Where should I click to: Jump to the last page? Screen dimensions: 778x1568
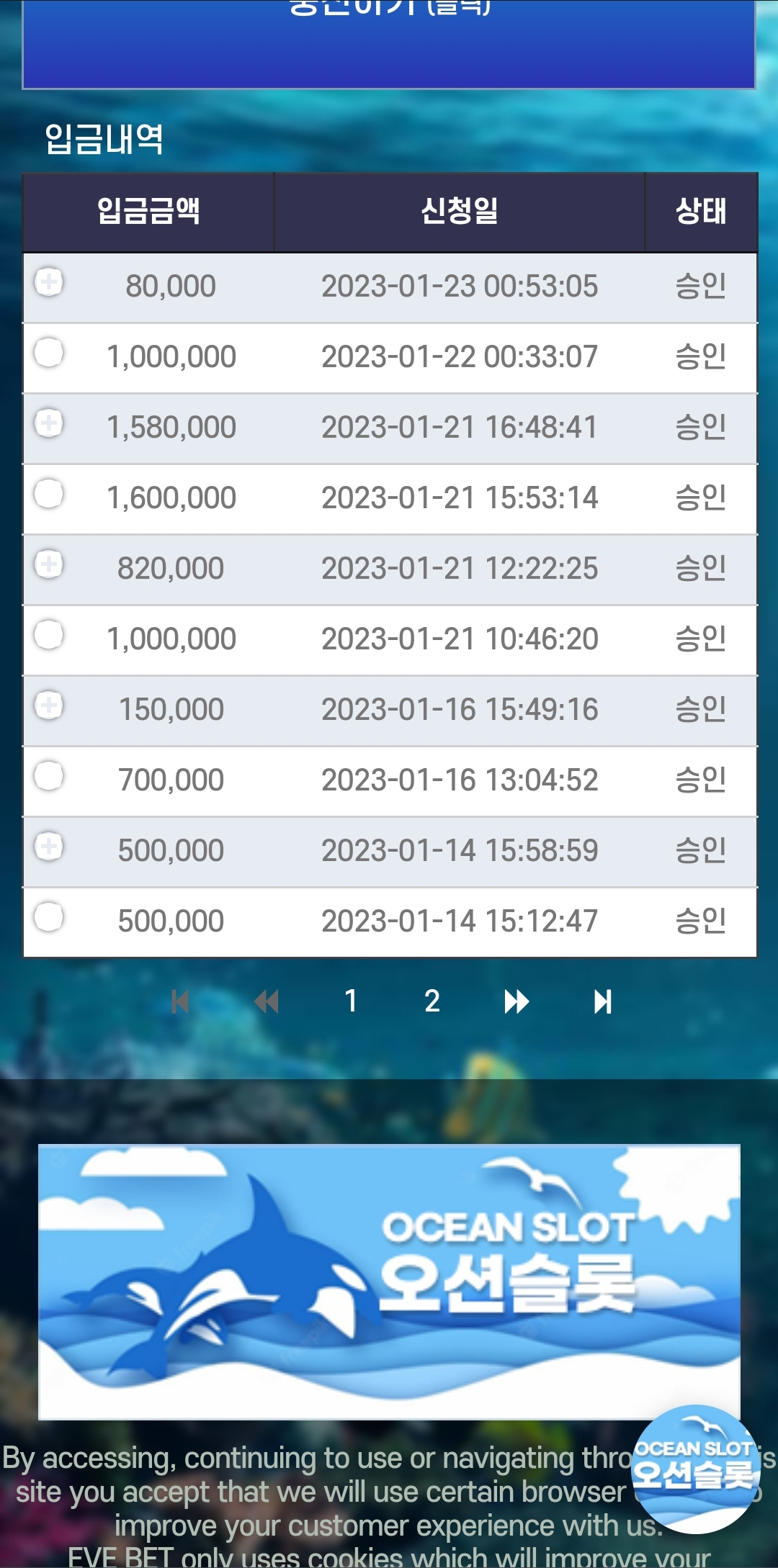click(602, 1001)
